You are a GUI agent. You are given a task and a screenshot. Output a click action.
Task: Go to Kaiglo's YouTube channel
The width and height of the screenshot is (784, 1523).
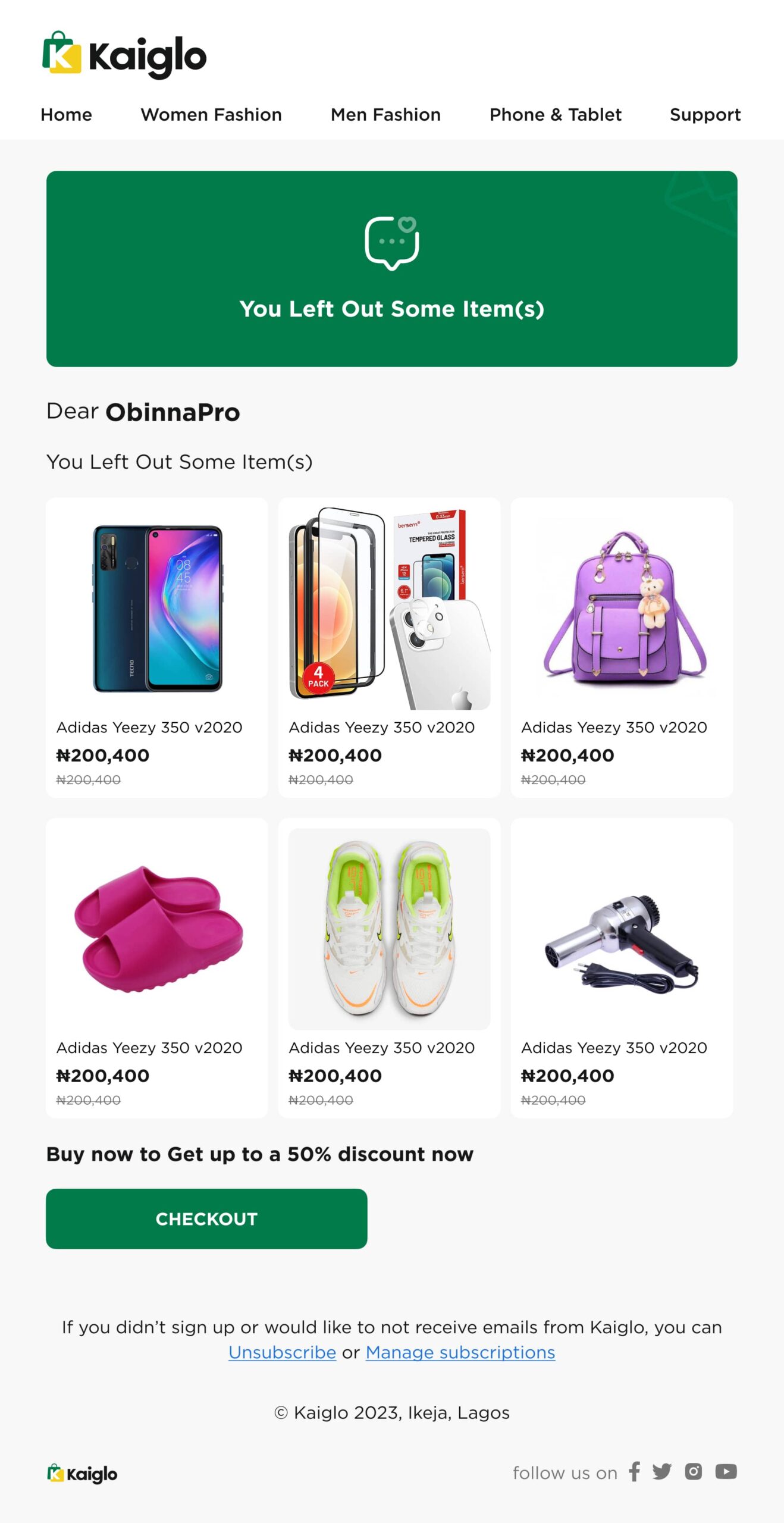point(726,1471)
